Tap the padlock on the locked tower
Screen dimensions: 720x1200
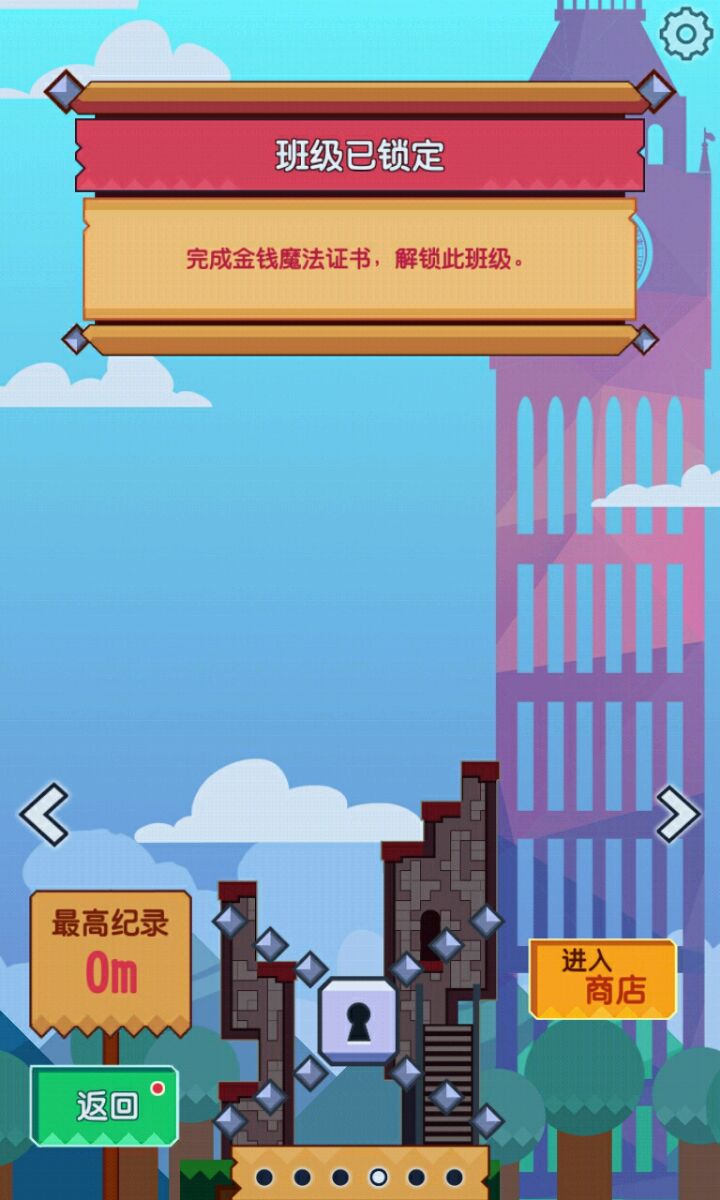(x=357, y=1021)
